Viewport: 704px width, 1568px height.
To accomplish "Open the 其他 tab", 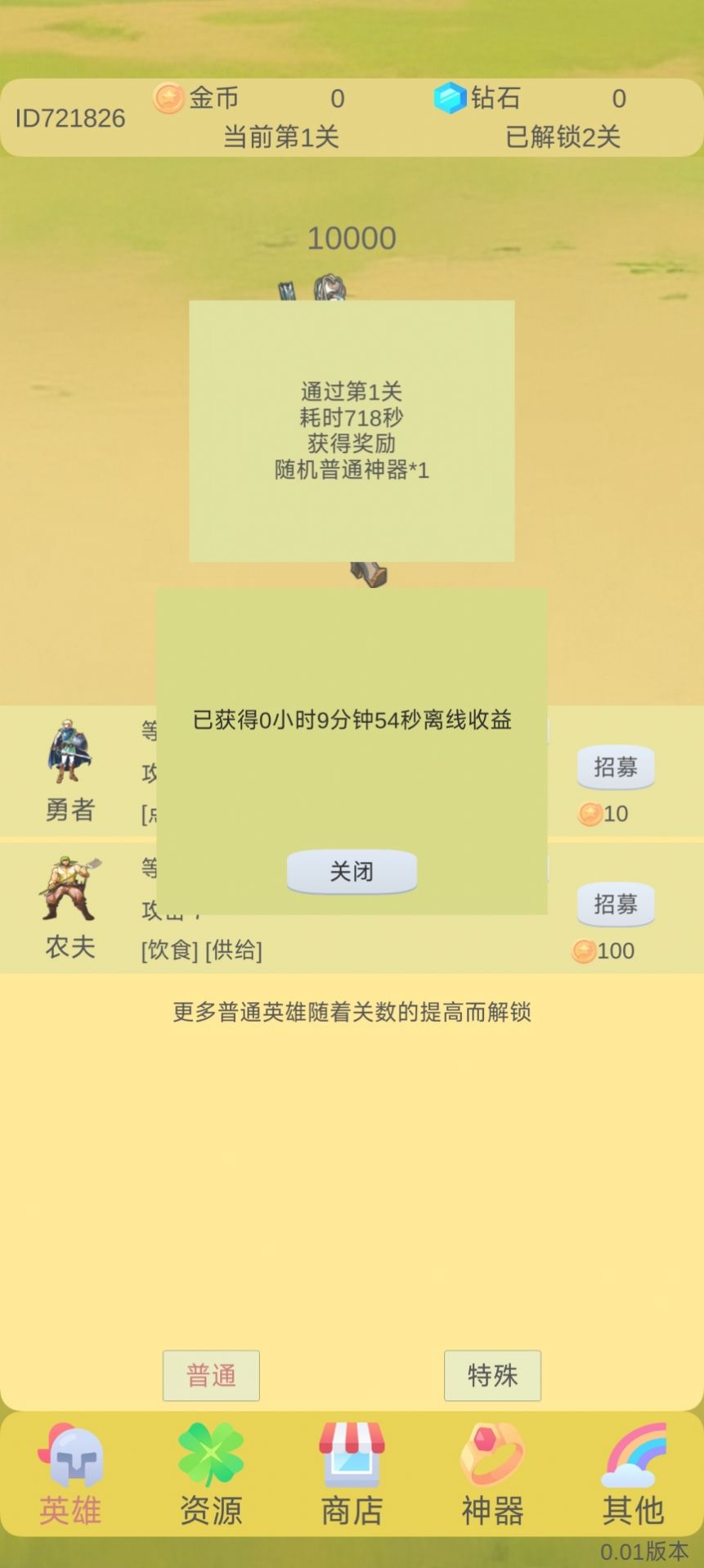I will (x=633, y=1475).
